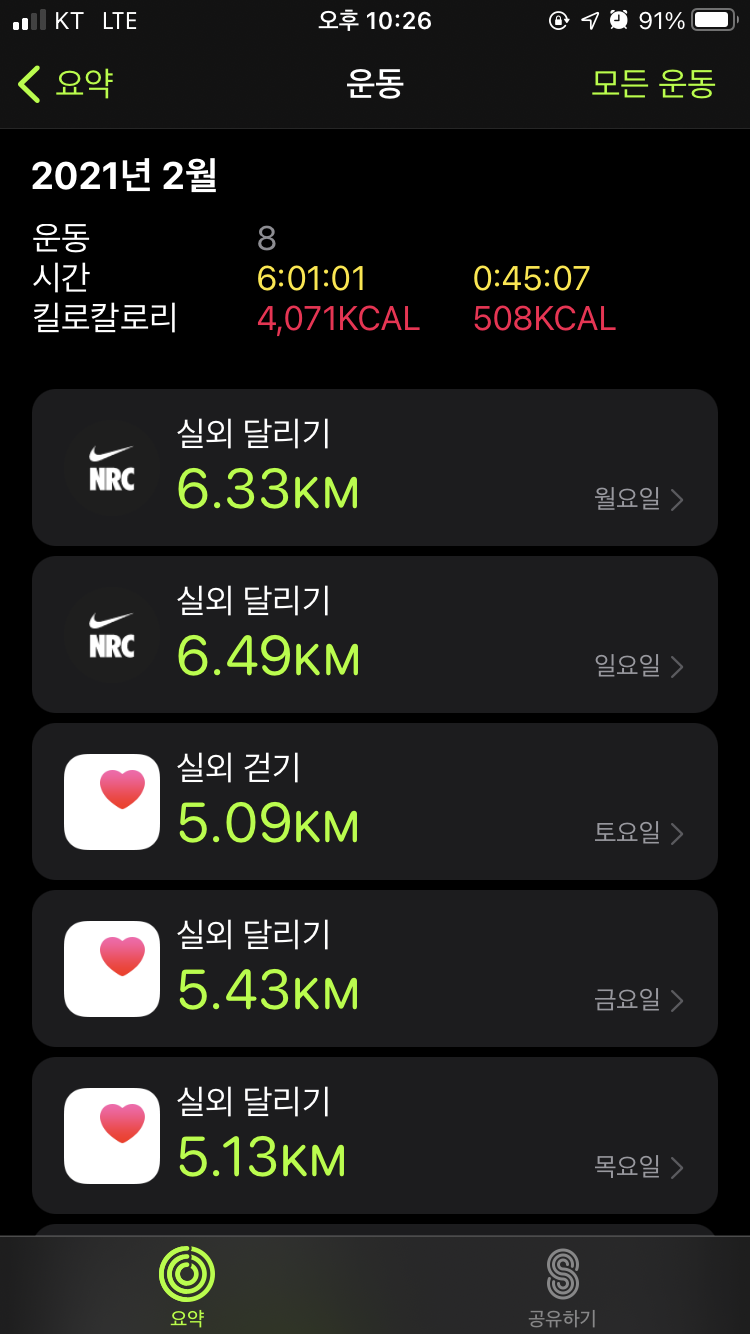Viewport: 750px width, 1334px height.
Task: Open the 5.09KM 토요일 walk
Action: pos(375,801)
